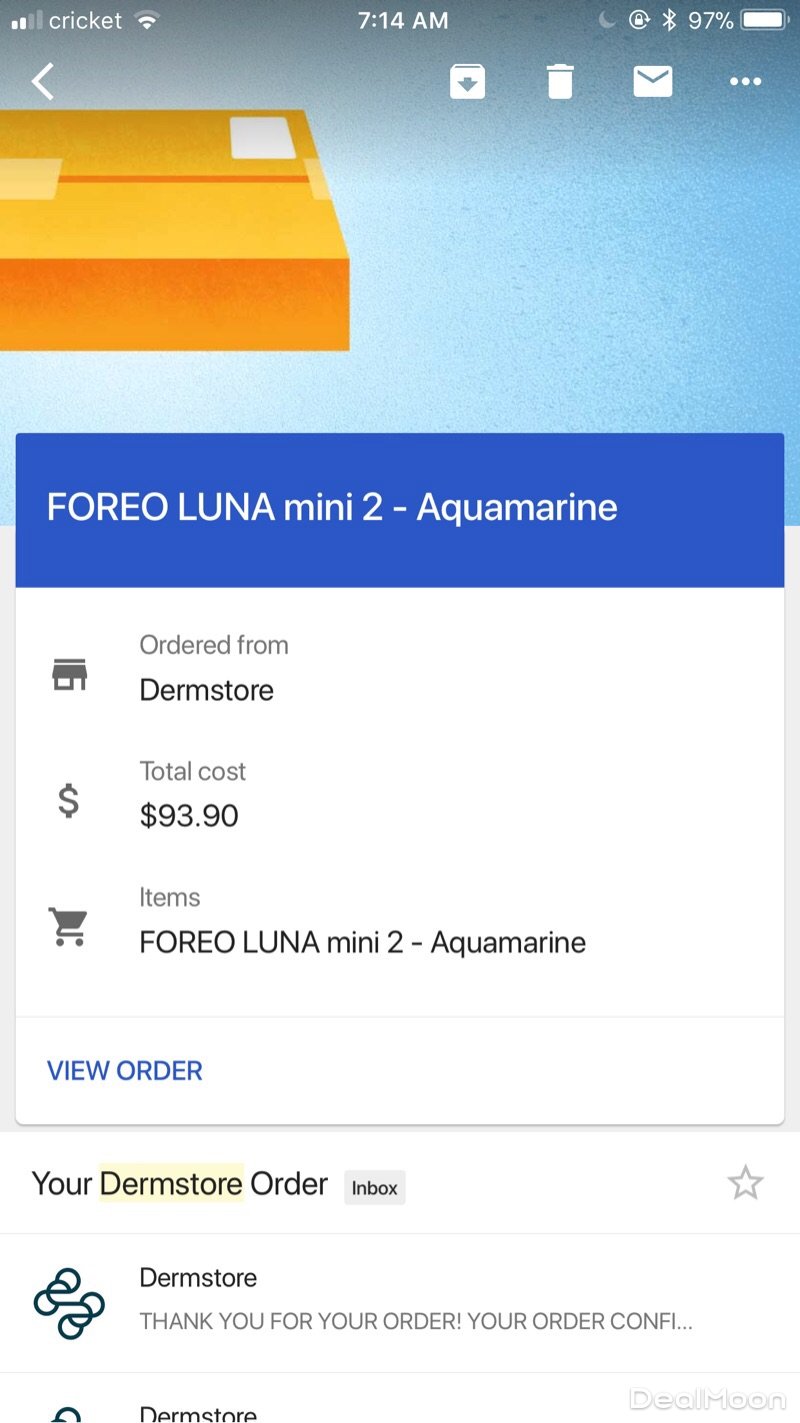This screenshot has width=800, height=1423.
Task: Tap the Inbox label chip
Action: click(374, 1188)
